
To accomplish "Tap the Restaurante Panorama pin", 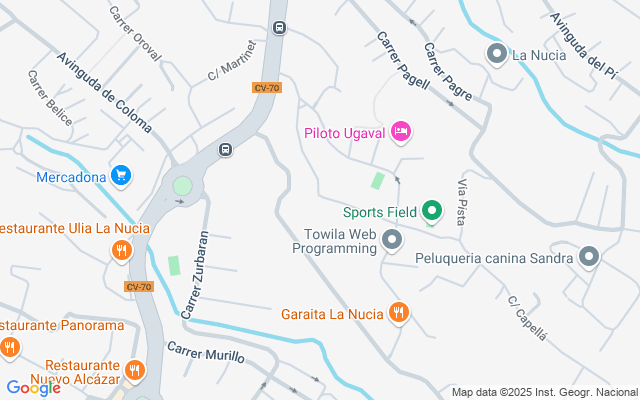I will [10, 348].
